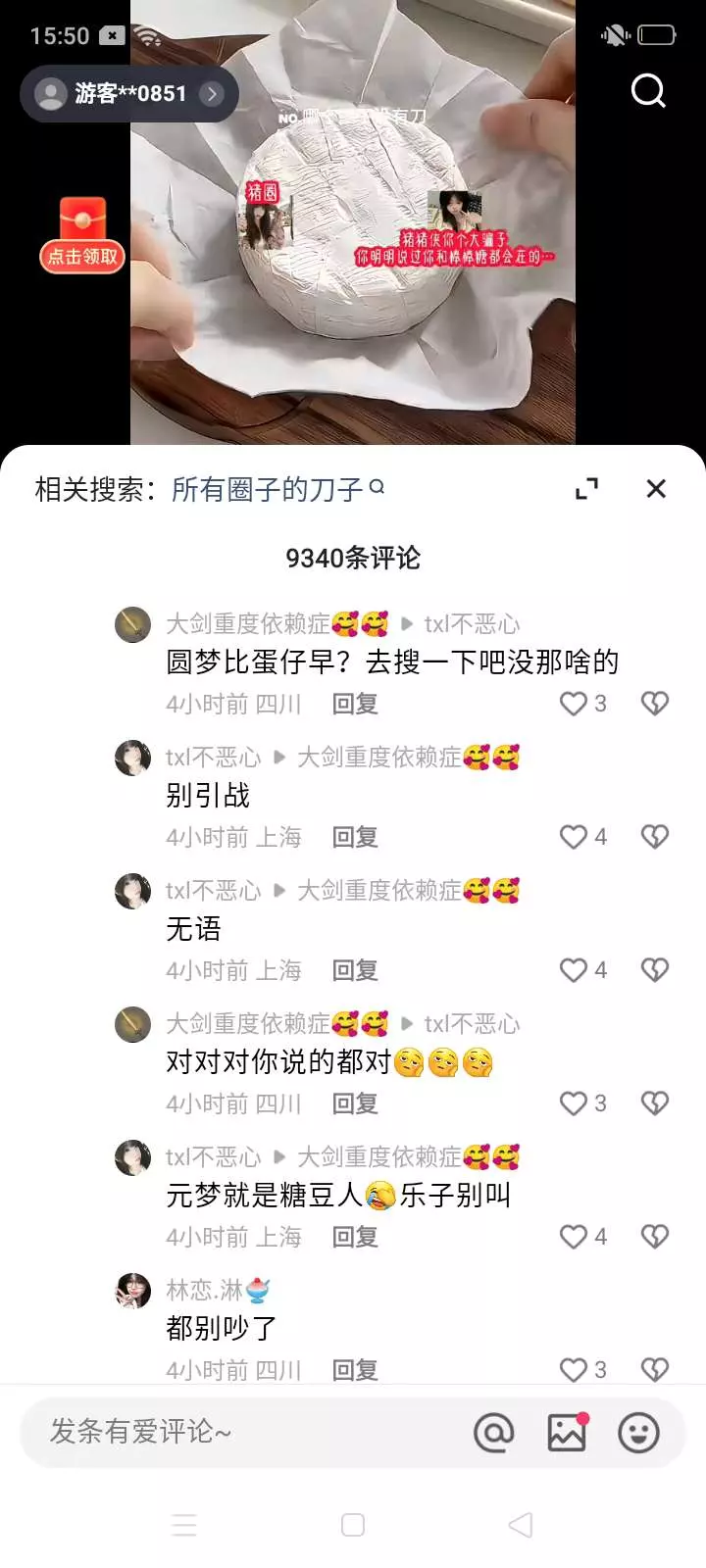The width and height of the screenshot is (706, 1568).
Task: Reply to comment 元梦就是糖豆人
Action: [355, 1237]
